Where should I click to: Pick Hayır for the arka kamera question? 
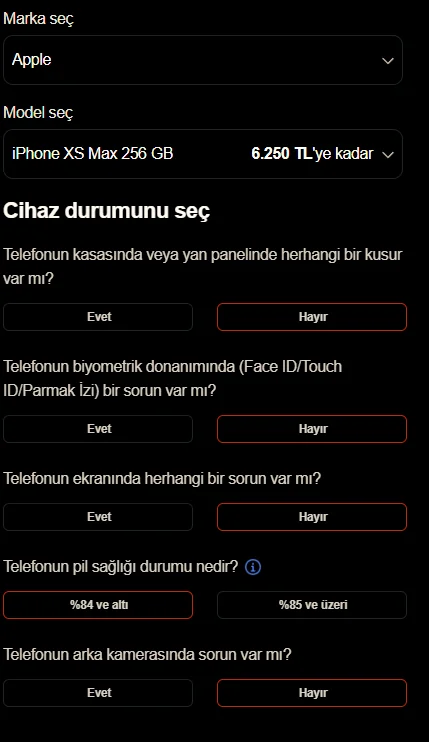[x=312, y=693]
